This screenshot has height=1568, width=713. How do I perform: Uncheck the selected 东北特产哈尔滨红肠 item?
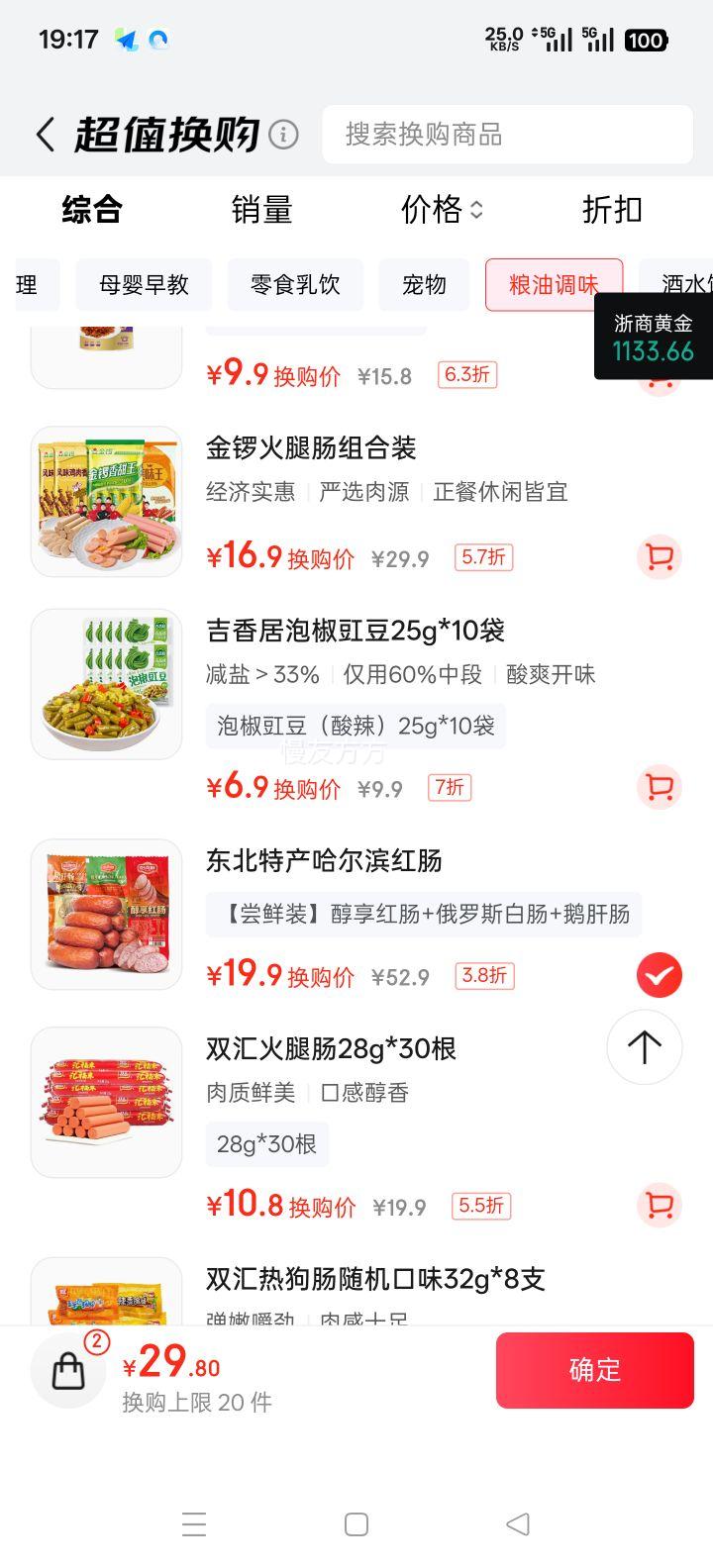pyautogui.click(x=659, y=976)
